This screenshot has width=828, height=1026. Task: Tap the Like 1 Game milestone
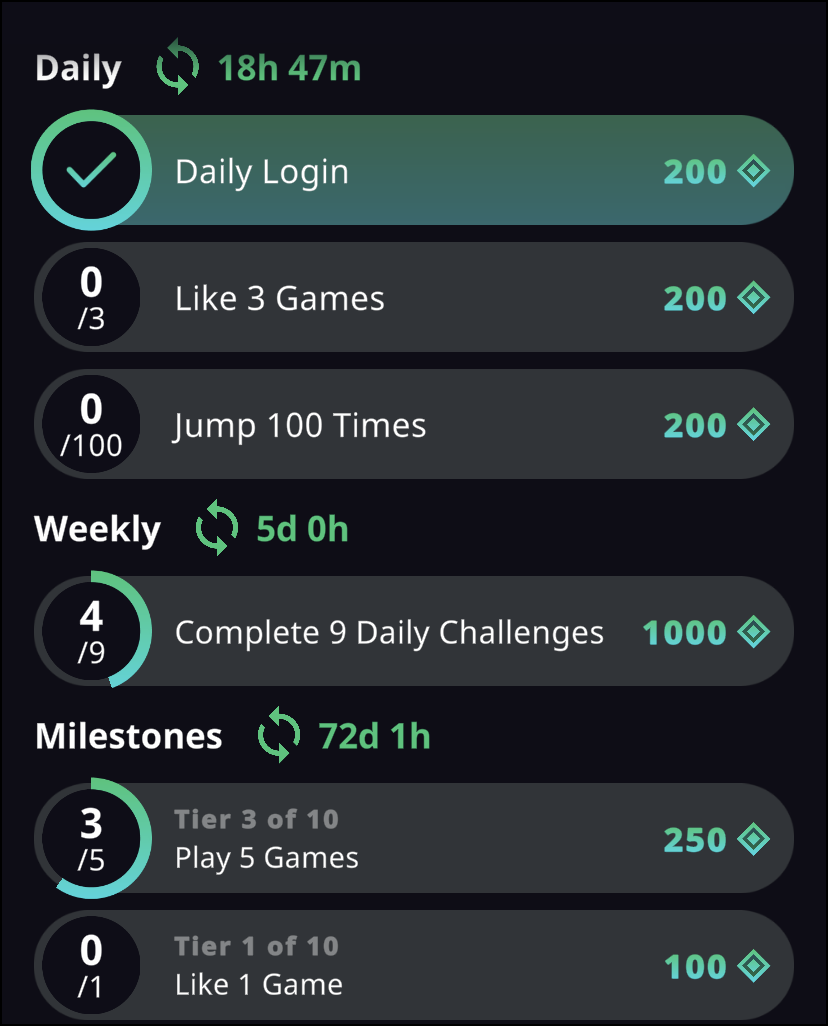pos(414,966)
